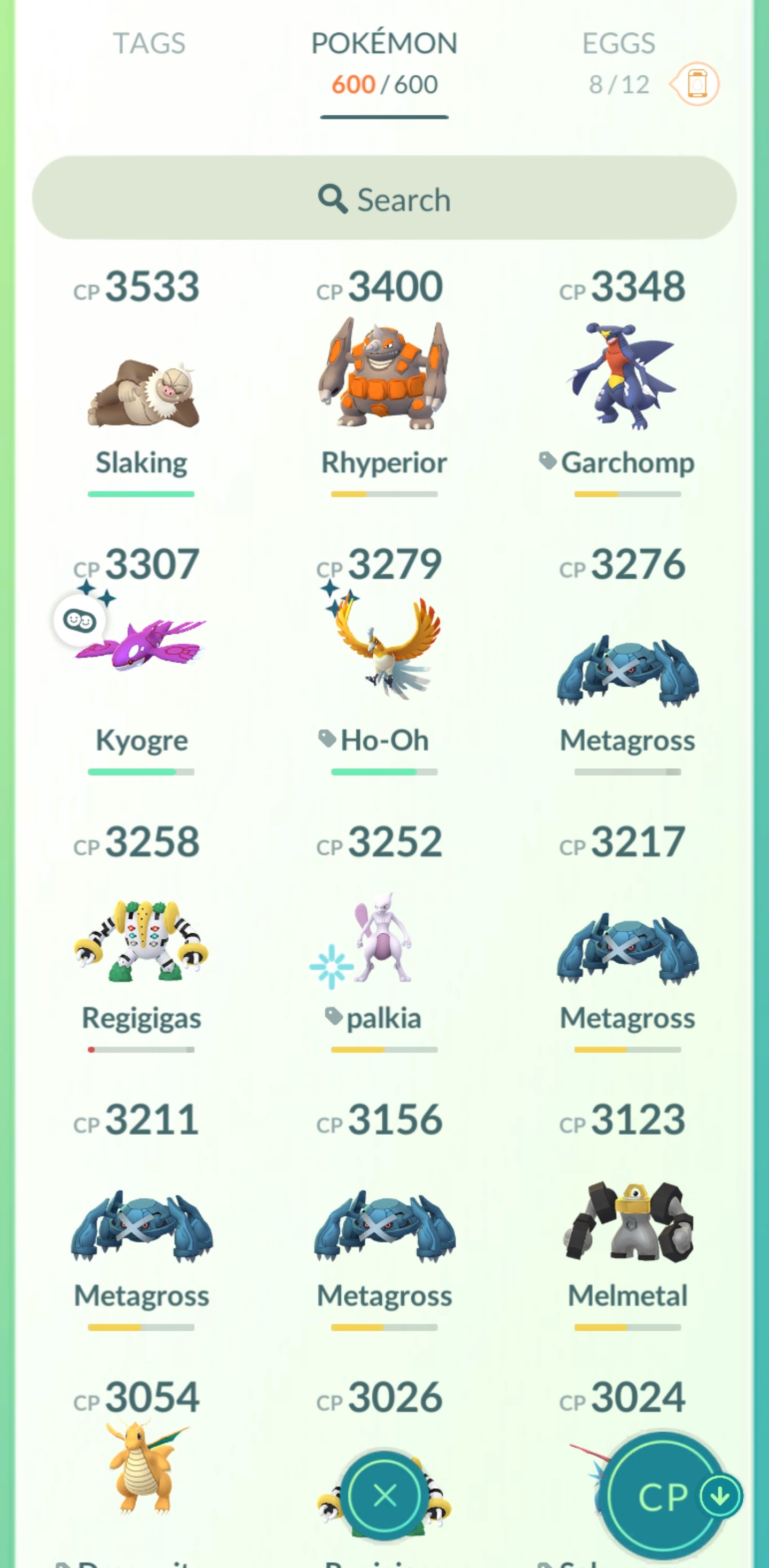Switch to the Tags tab
The image size is (769, 1568).
(149, 44)
